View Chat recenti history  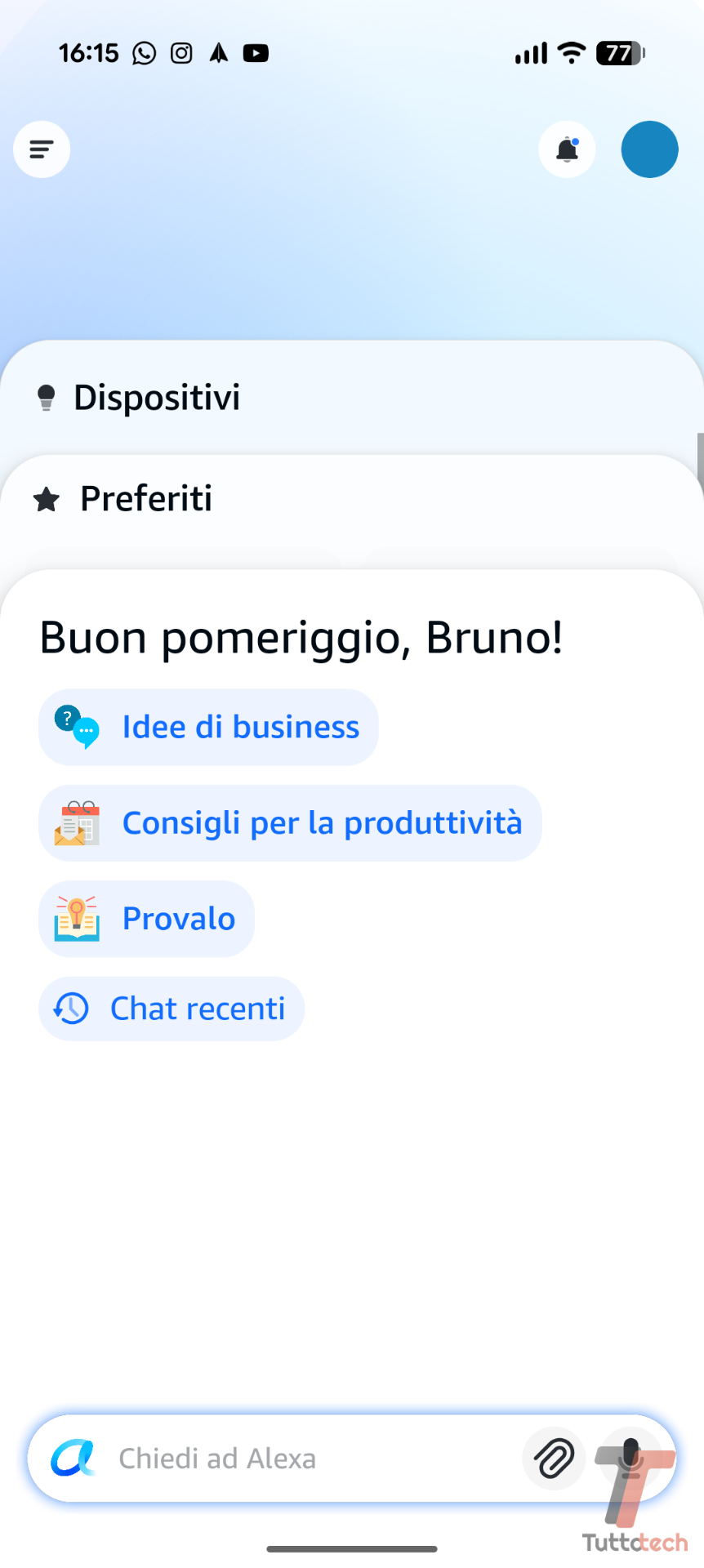point(172,1009)
